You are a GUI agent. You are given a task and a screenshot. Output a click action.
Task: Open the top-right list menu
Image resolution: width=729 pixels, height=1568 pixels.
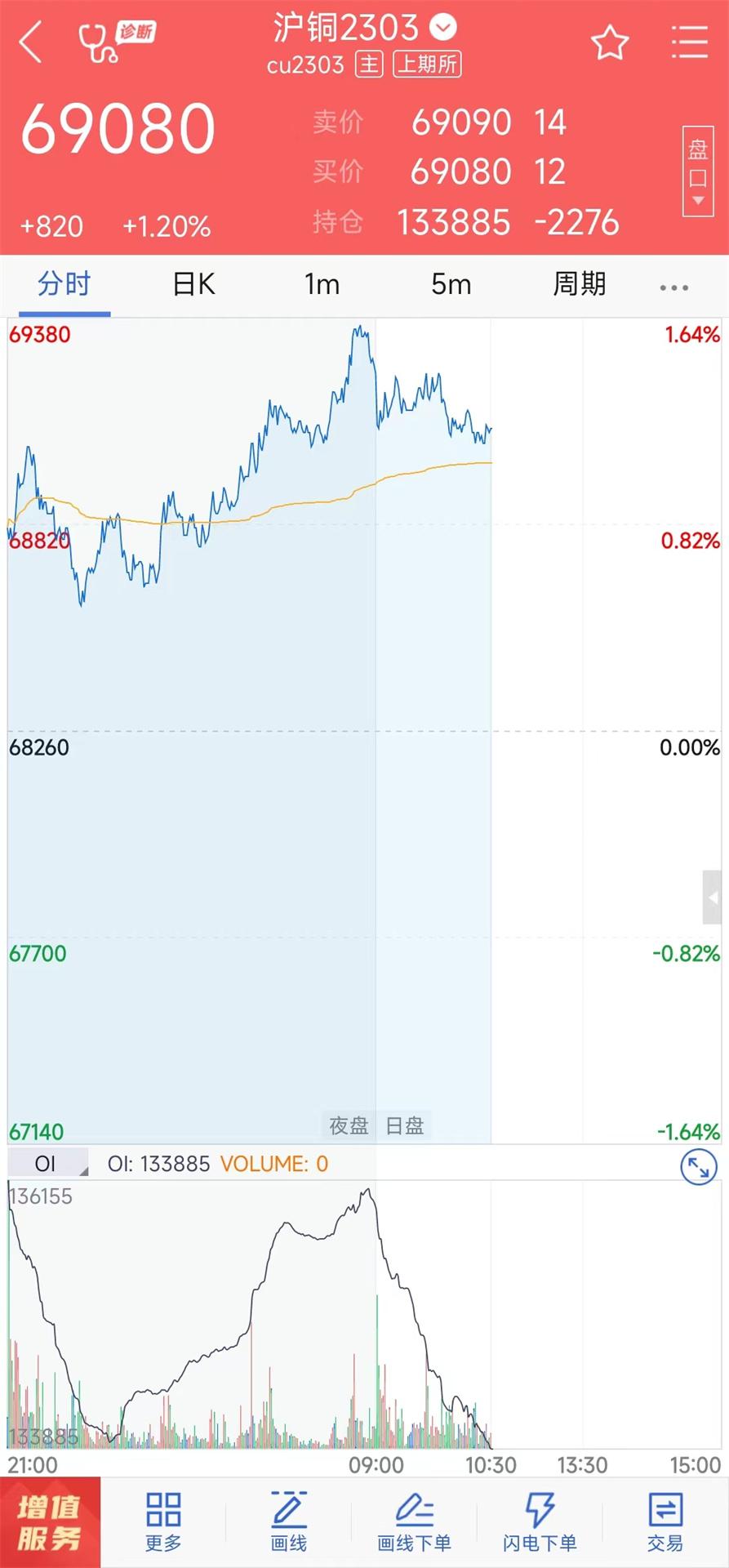[690, 41]
